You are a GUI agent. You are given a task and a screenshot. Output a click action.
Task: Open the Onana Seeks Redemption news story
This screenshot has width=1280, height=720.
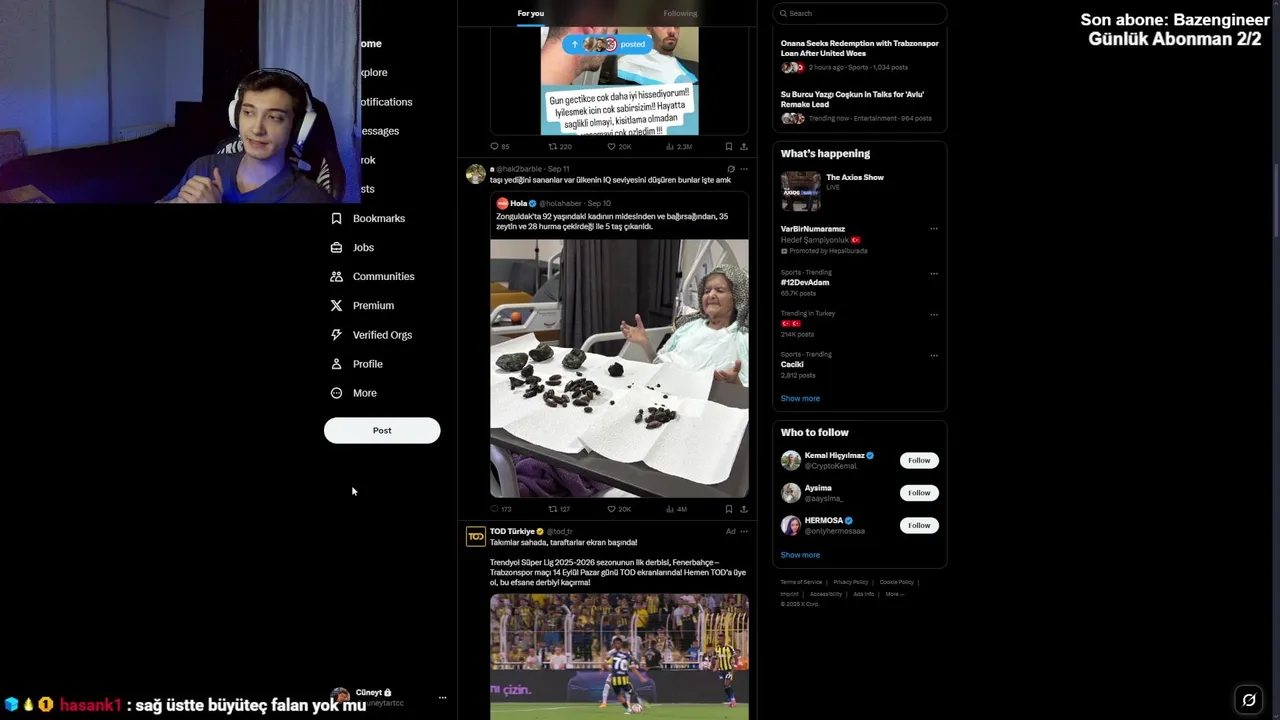(859, 48)
